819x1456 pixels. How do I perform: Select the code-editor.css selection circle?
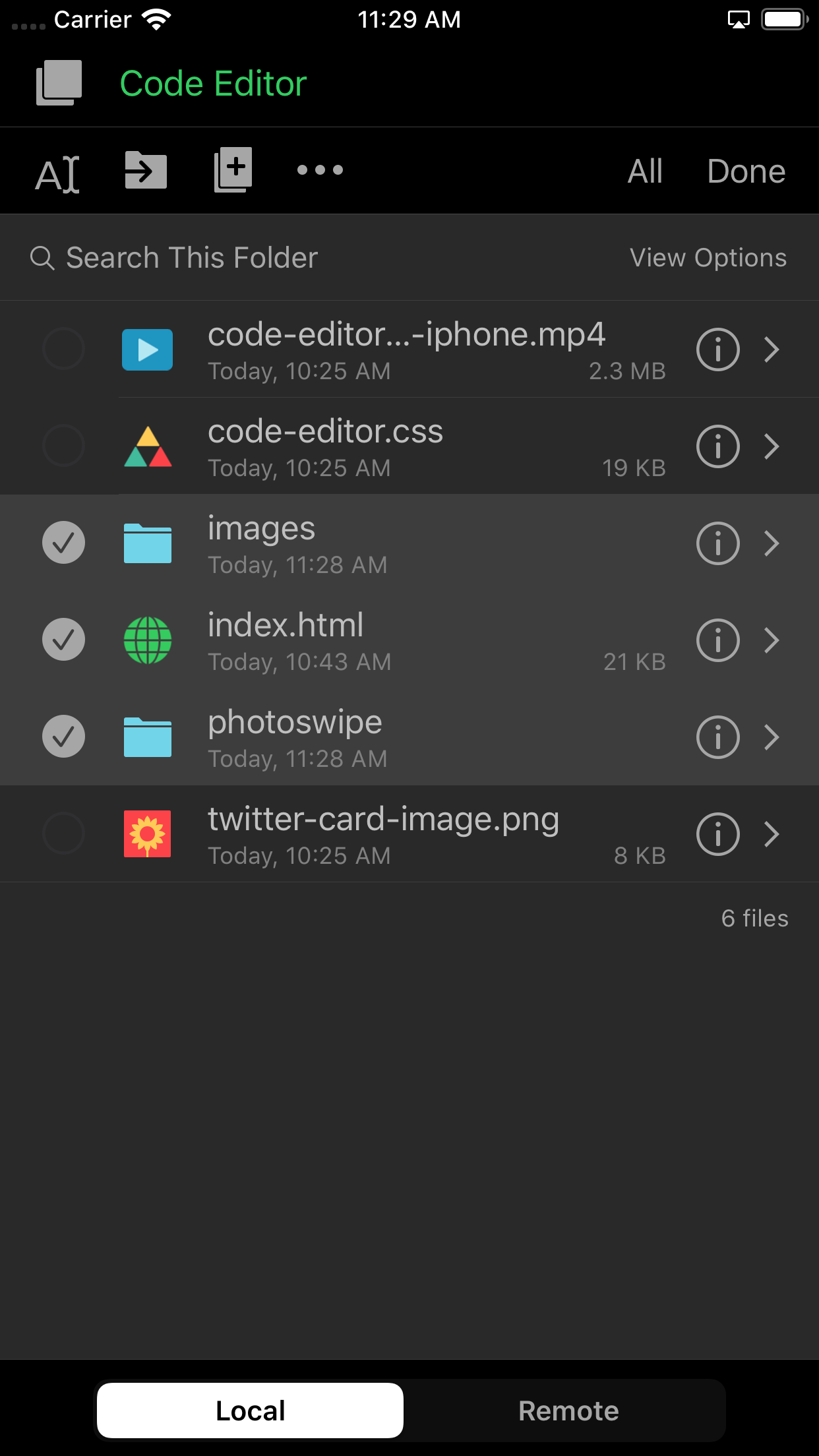(63, 446)
